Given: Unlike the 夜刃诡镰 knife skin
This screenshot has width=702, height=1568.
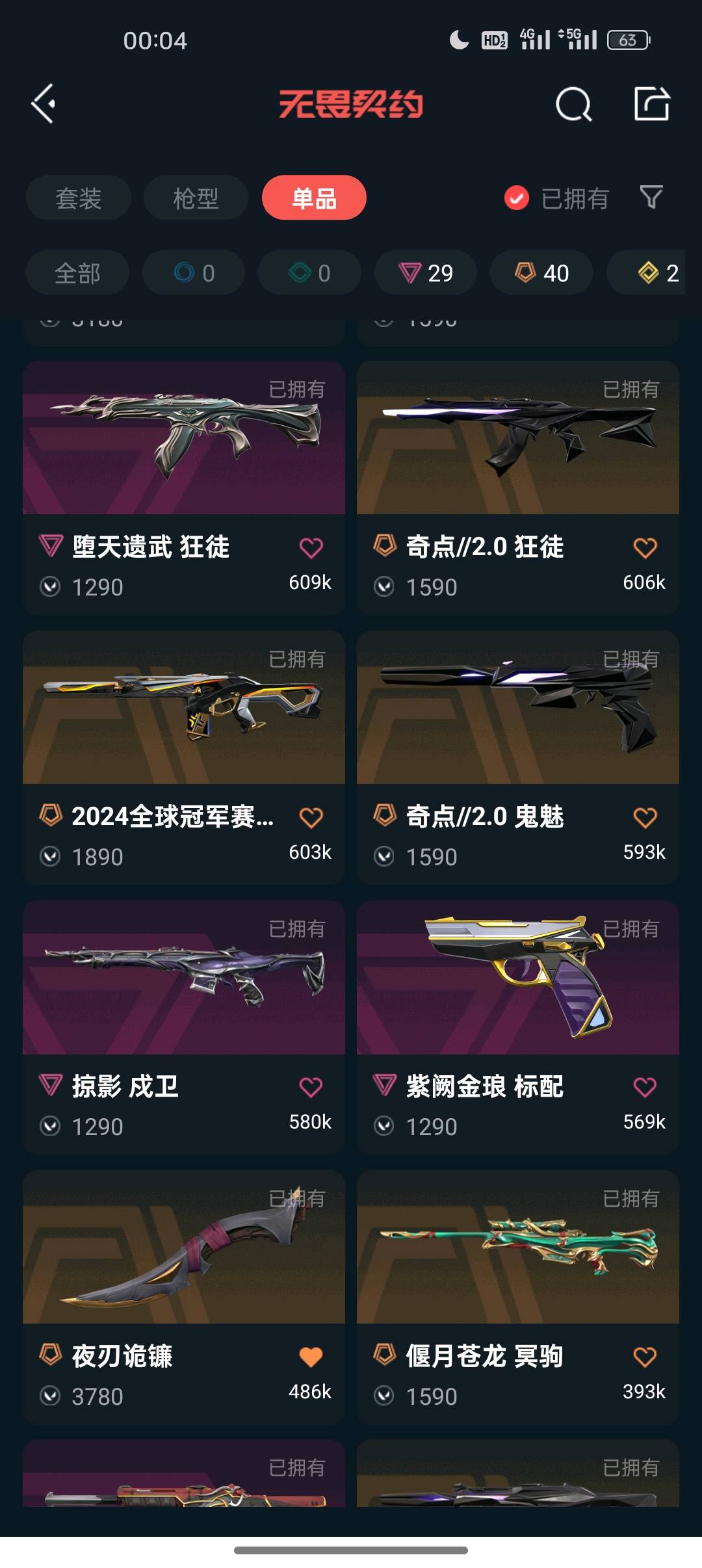Looking at the screenshot, I should [x=311, y=1357].
